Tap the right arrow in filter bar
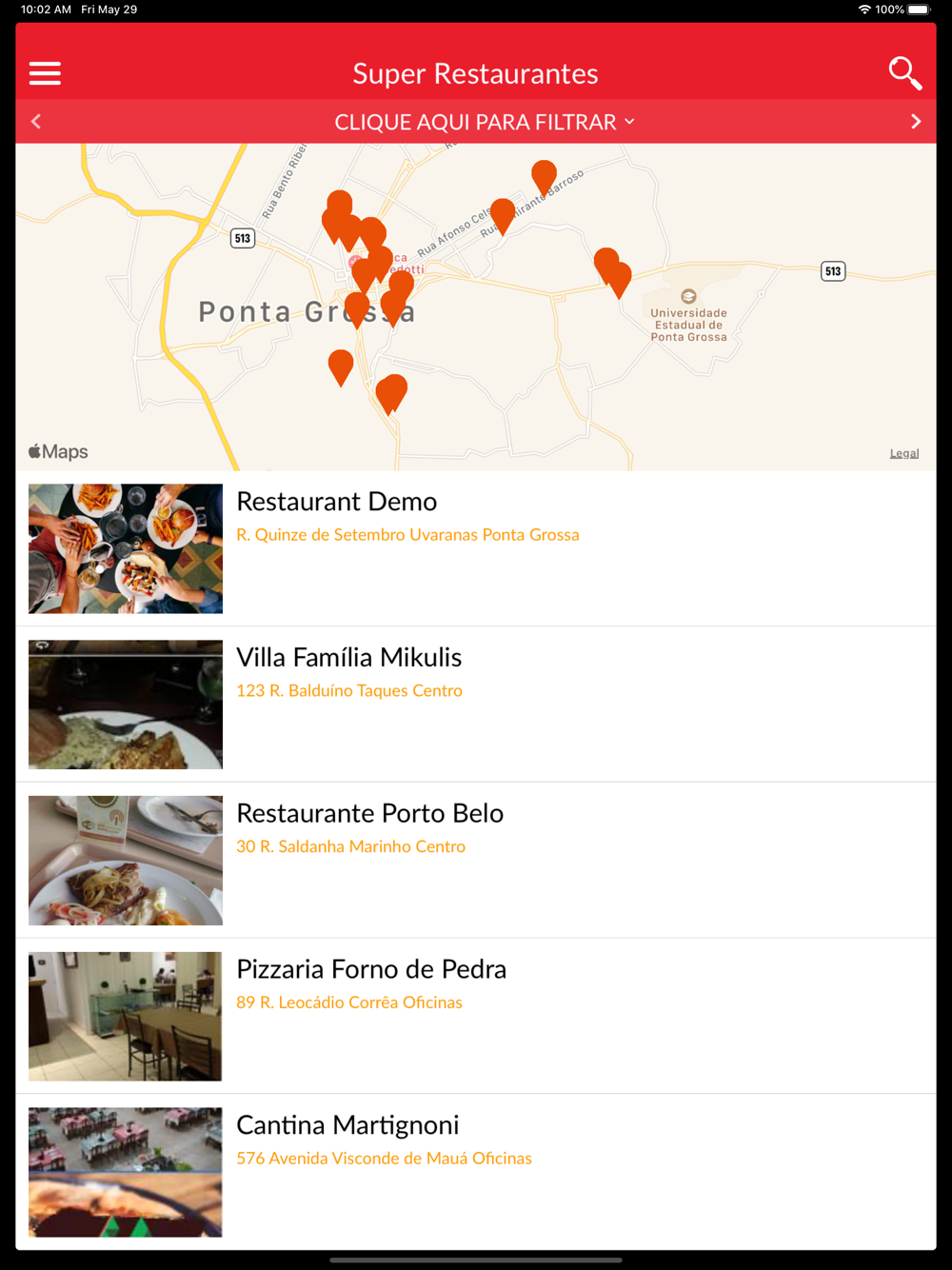The image size is (952, 1270). click(x=916, y=122)
